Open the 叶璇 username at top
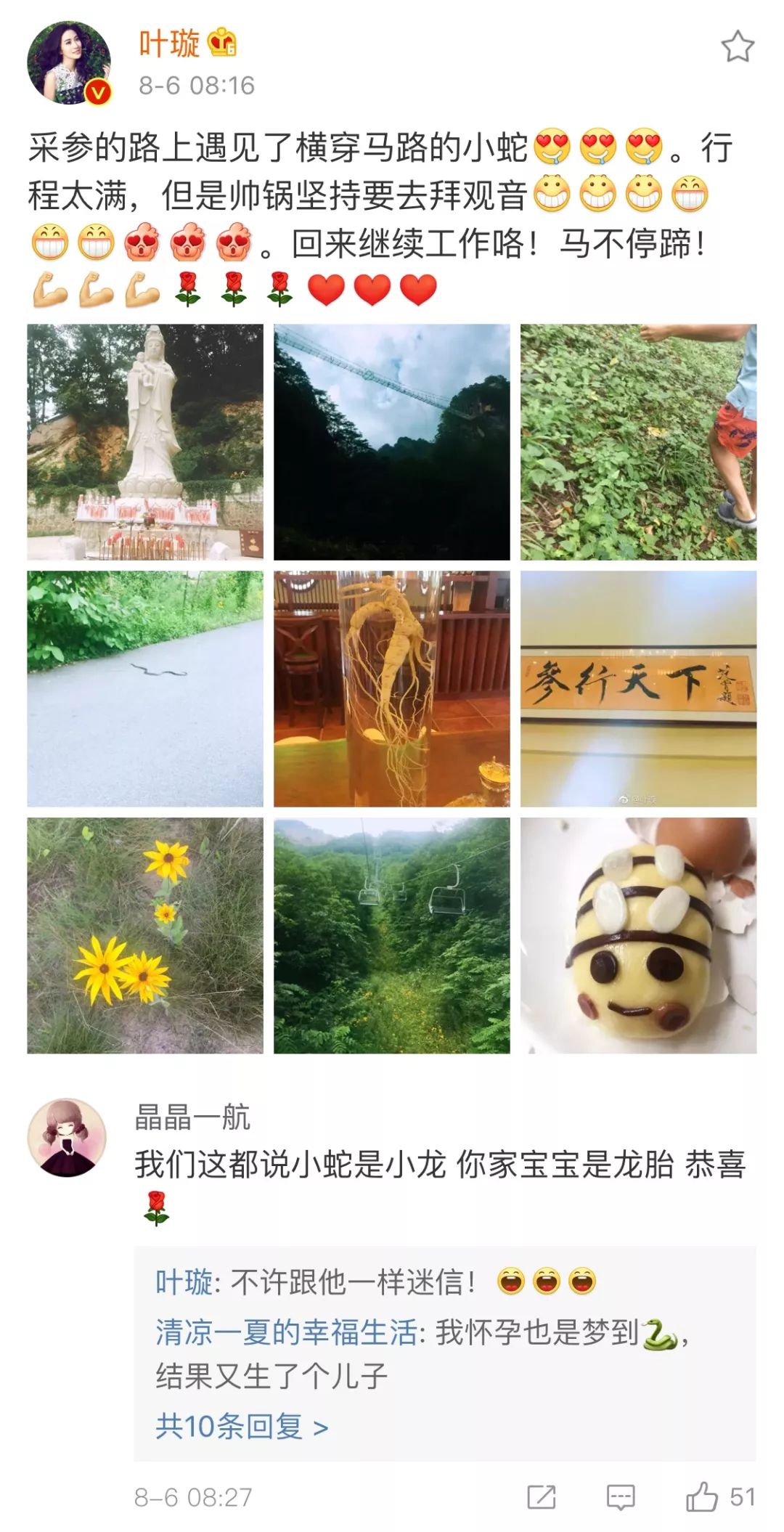 point(169,43)
